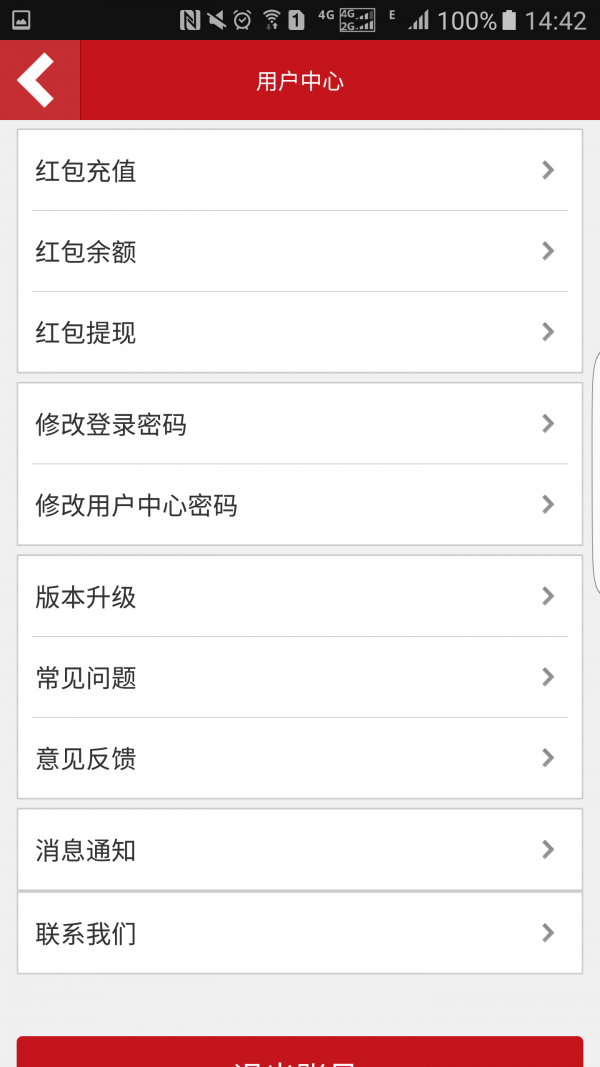Viewport: 600px width, 1067px height.
Task: Open 红包充值 row
Action: [x=300, y=170]
